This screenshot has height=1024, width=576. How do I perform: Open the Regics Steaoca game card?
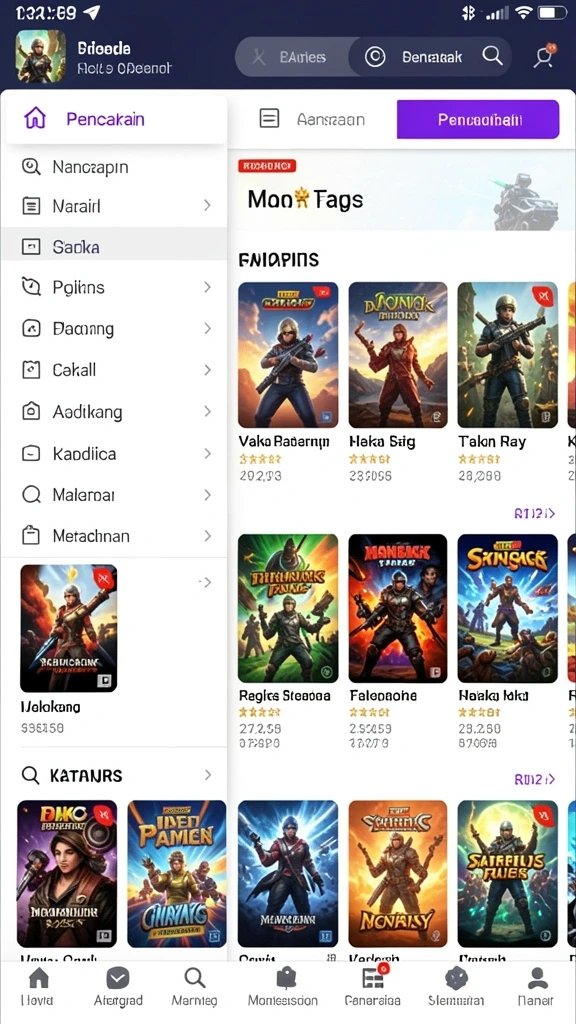288,641
